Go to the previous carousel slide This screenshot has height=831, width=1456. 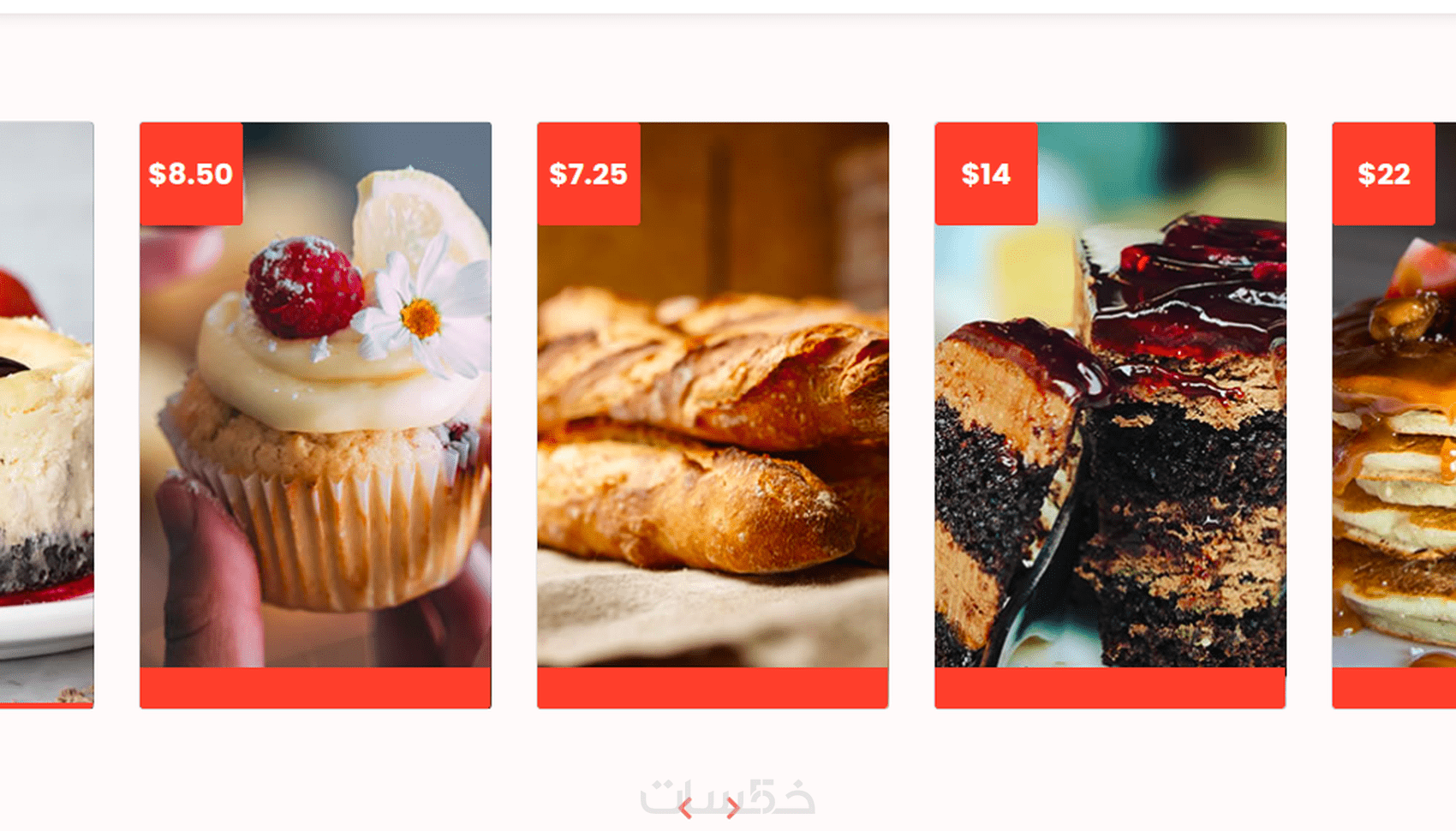pyautogui.click(x=685, y=808)
